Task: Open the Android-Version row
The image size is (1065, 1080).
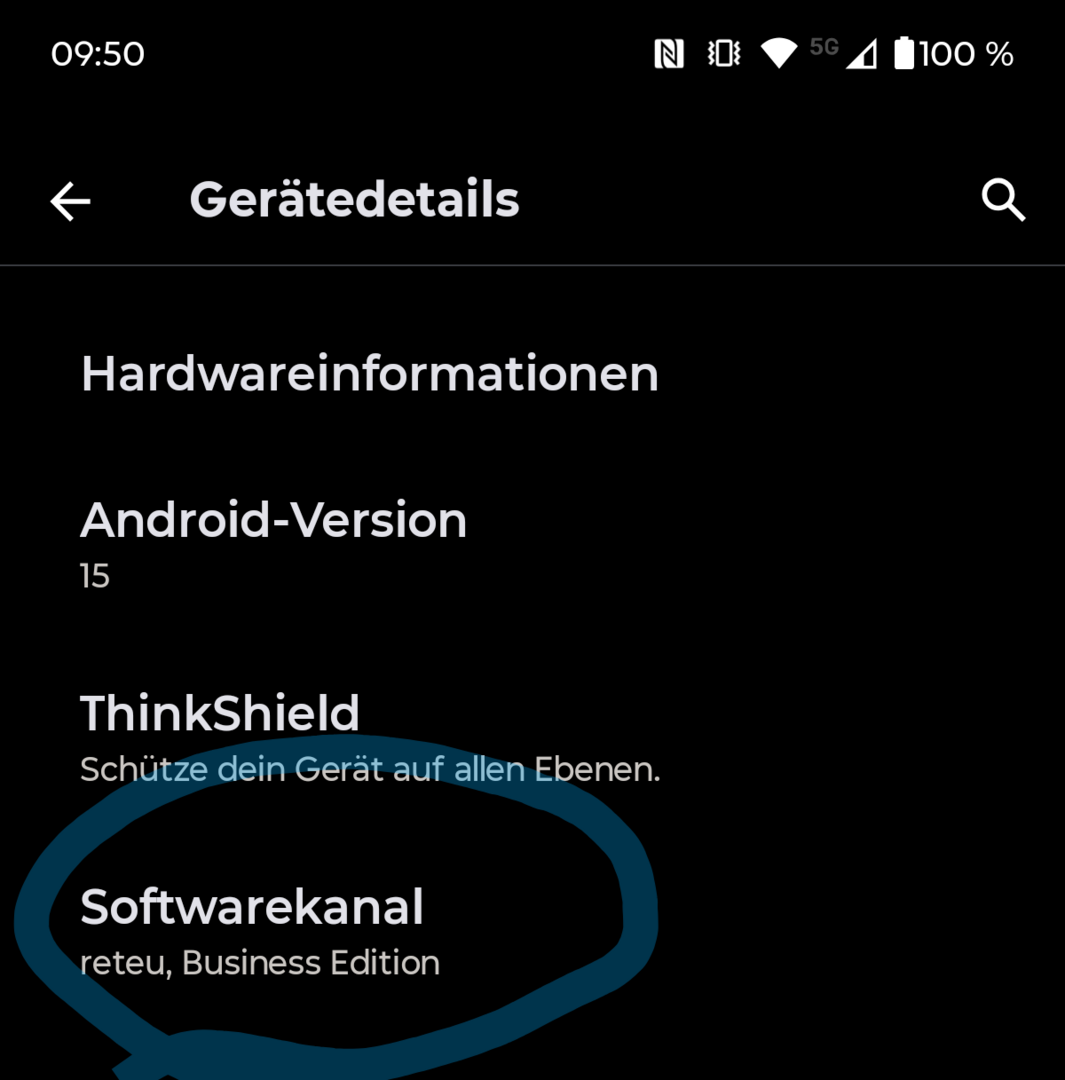Action: tap(273, 542)
